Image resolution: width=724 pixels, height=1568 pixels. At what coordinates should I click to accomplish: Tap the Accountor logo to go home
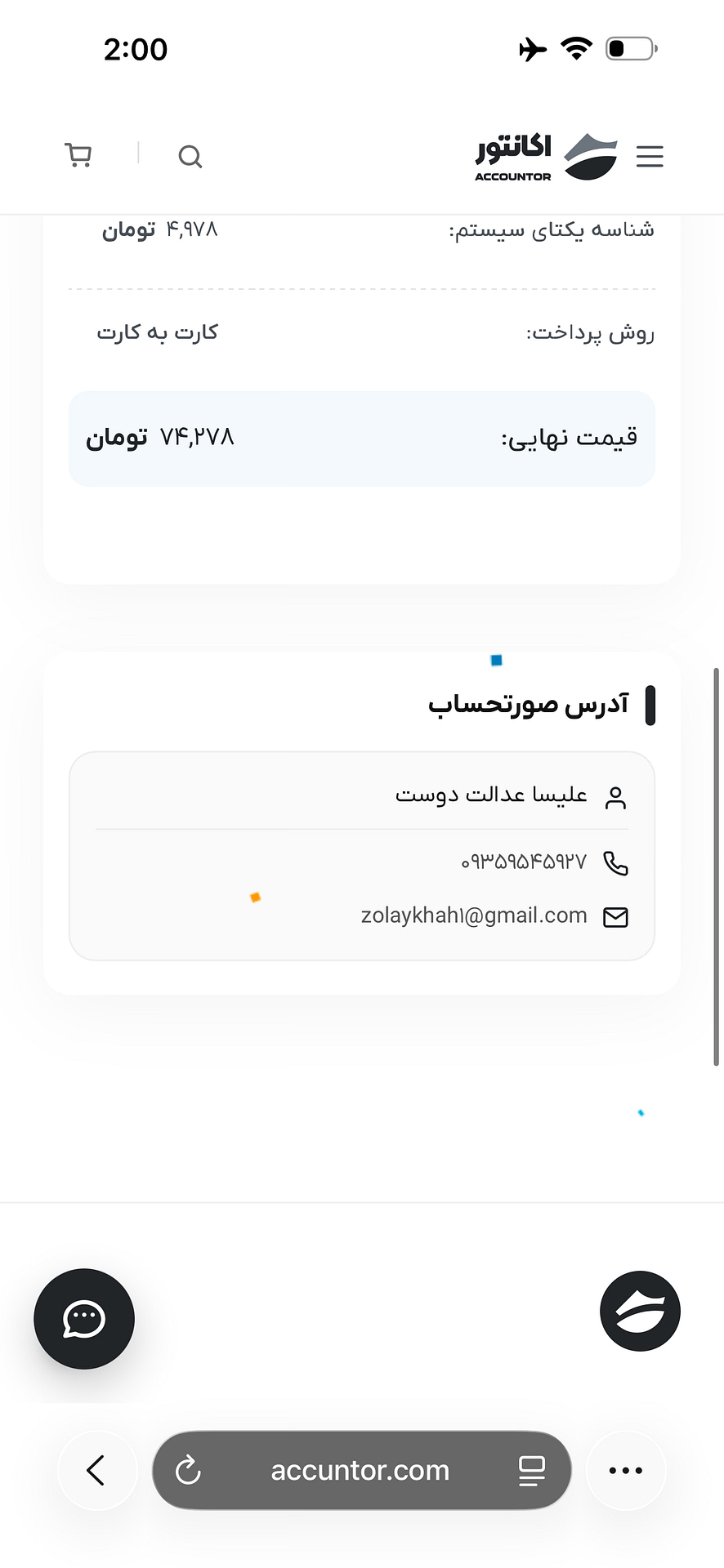tap(546, 156)
